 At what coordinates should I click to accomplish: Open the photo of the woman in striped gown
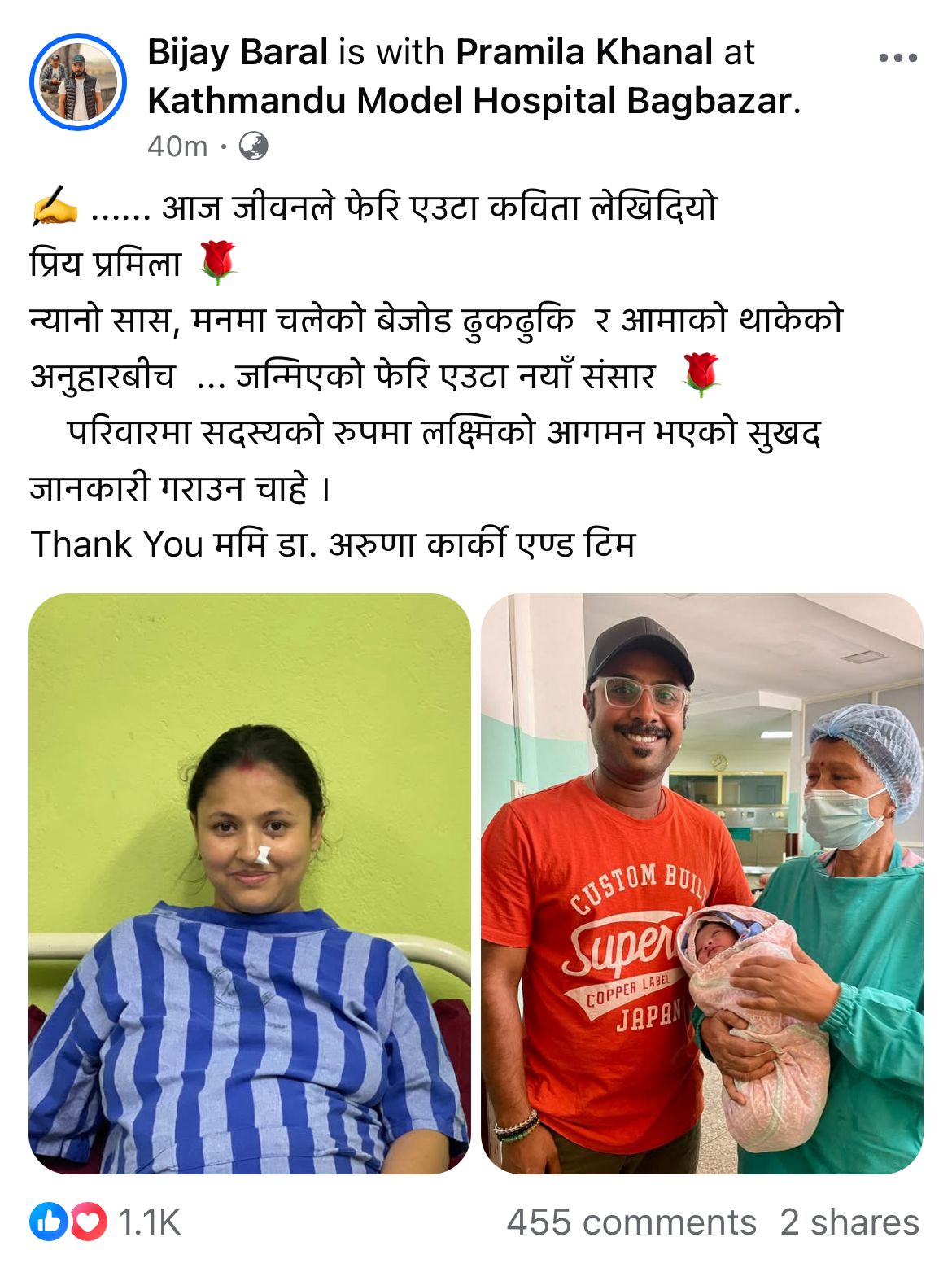250,883
